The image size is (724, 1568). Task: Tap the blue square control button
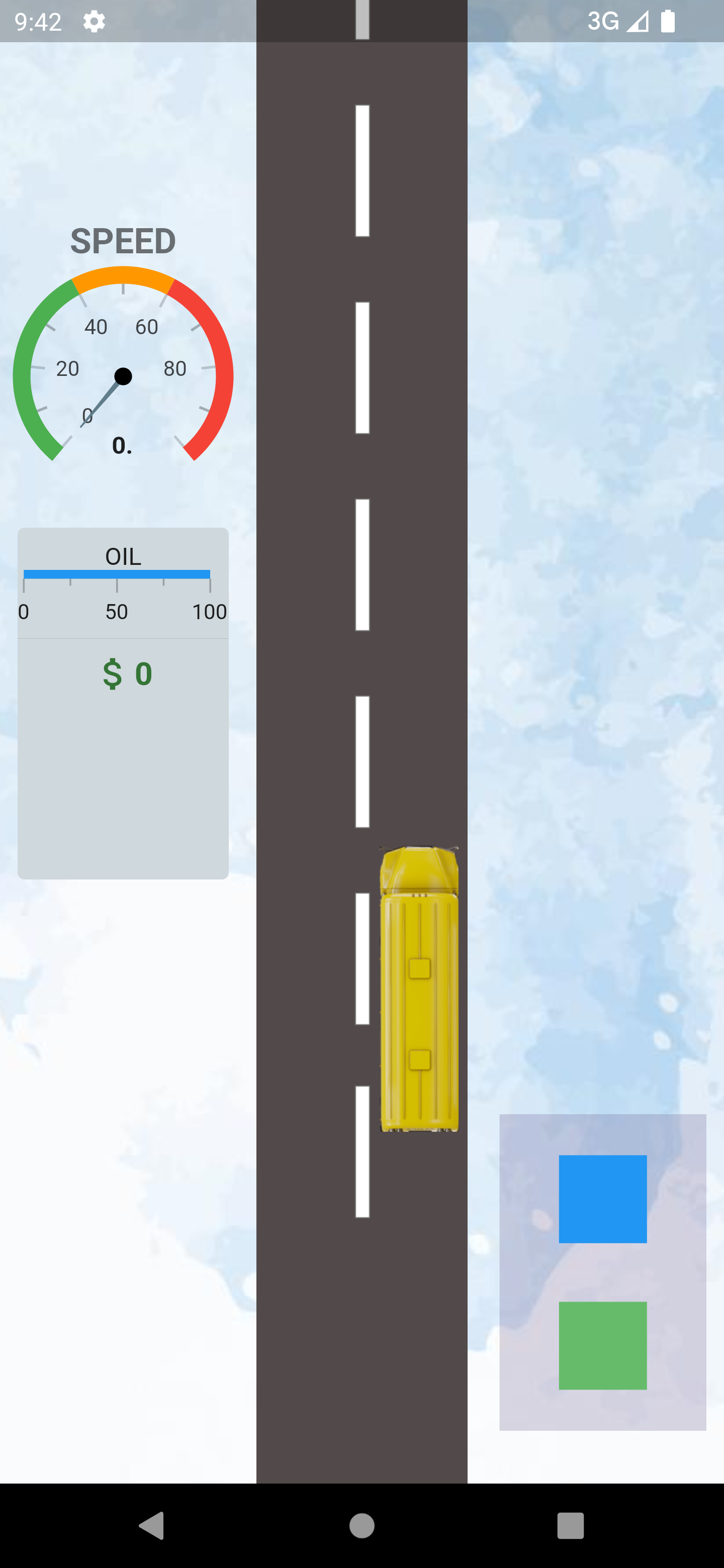pos(602,1199)
